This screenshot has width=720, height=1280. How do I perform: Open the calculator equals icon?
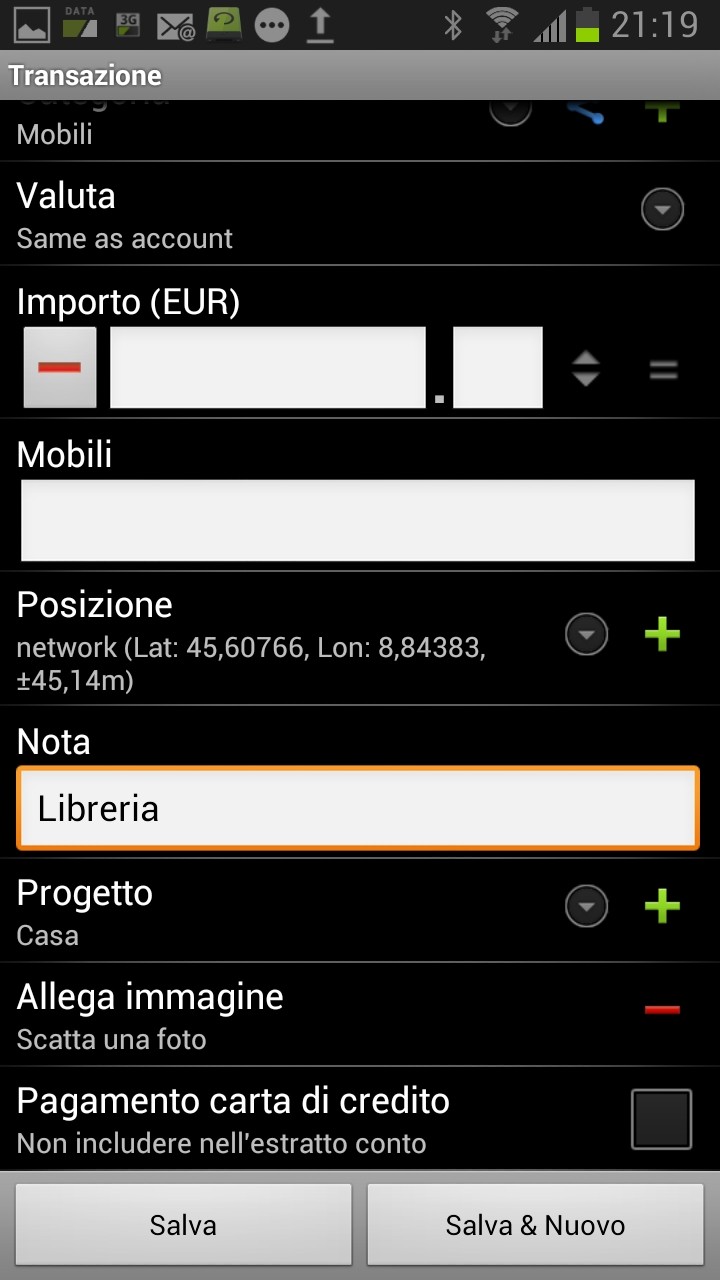663,370
